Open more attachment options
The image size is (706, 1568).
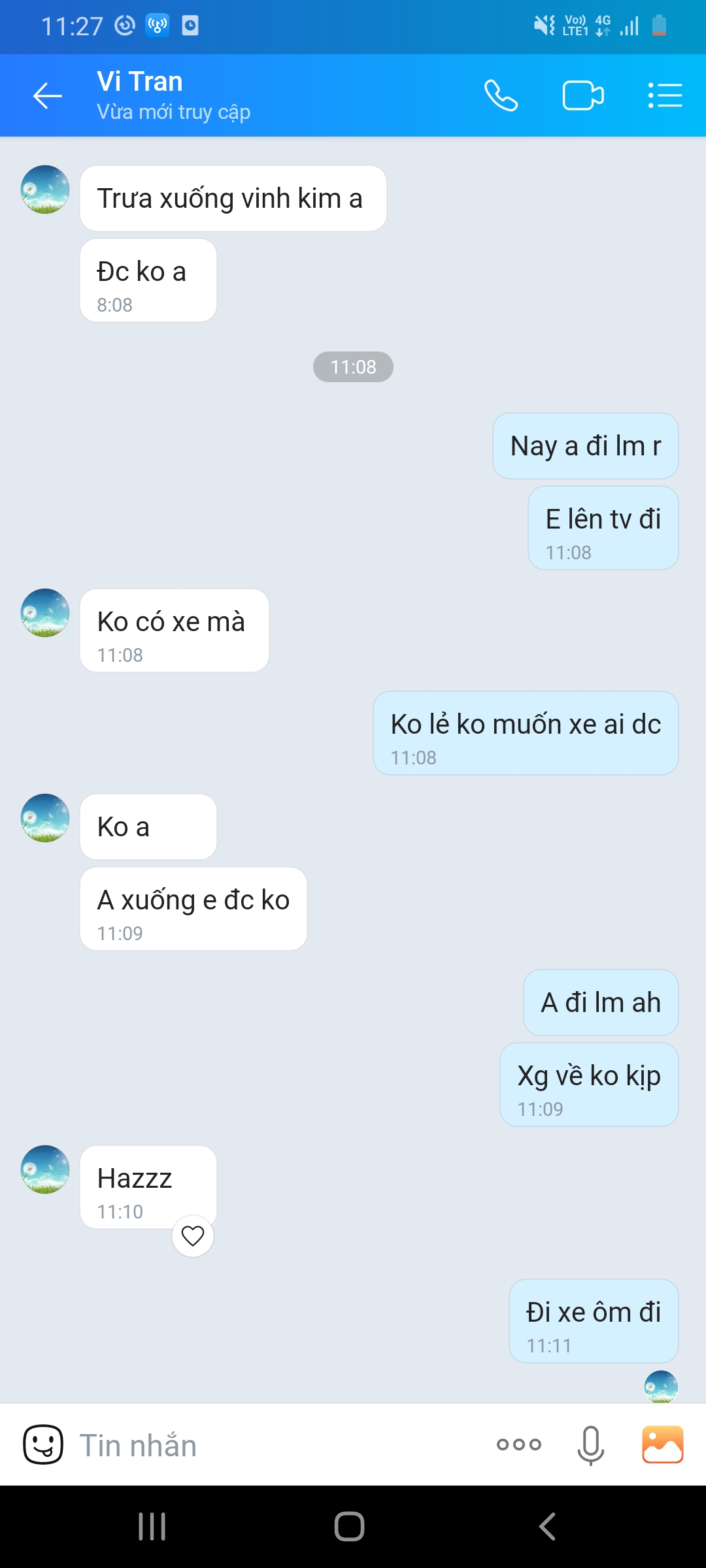coord(519,1445)
